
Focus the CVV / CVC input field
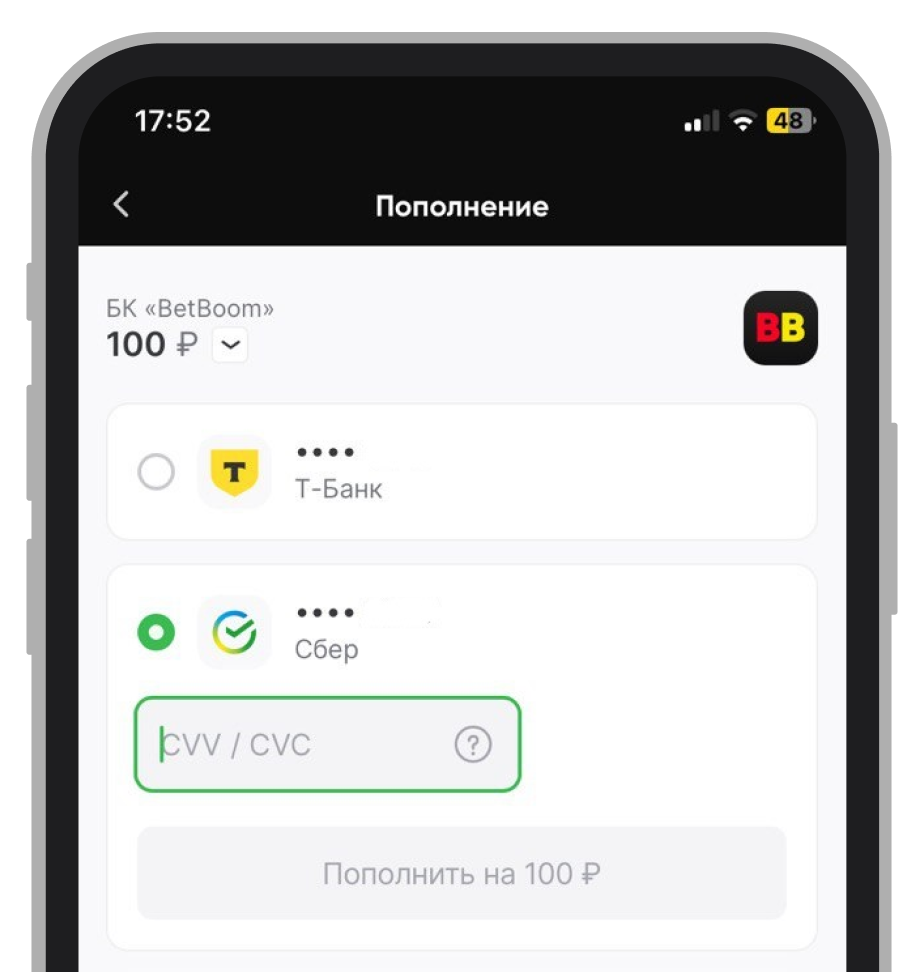(300, 745)
